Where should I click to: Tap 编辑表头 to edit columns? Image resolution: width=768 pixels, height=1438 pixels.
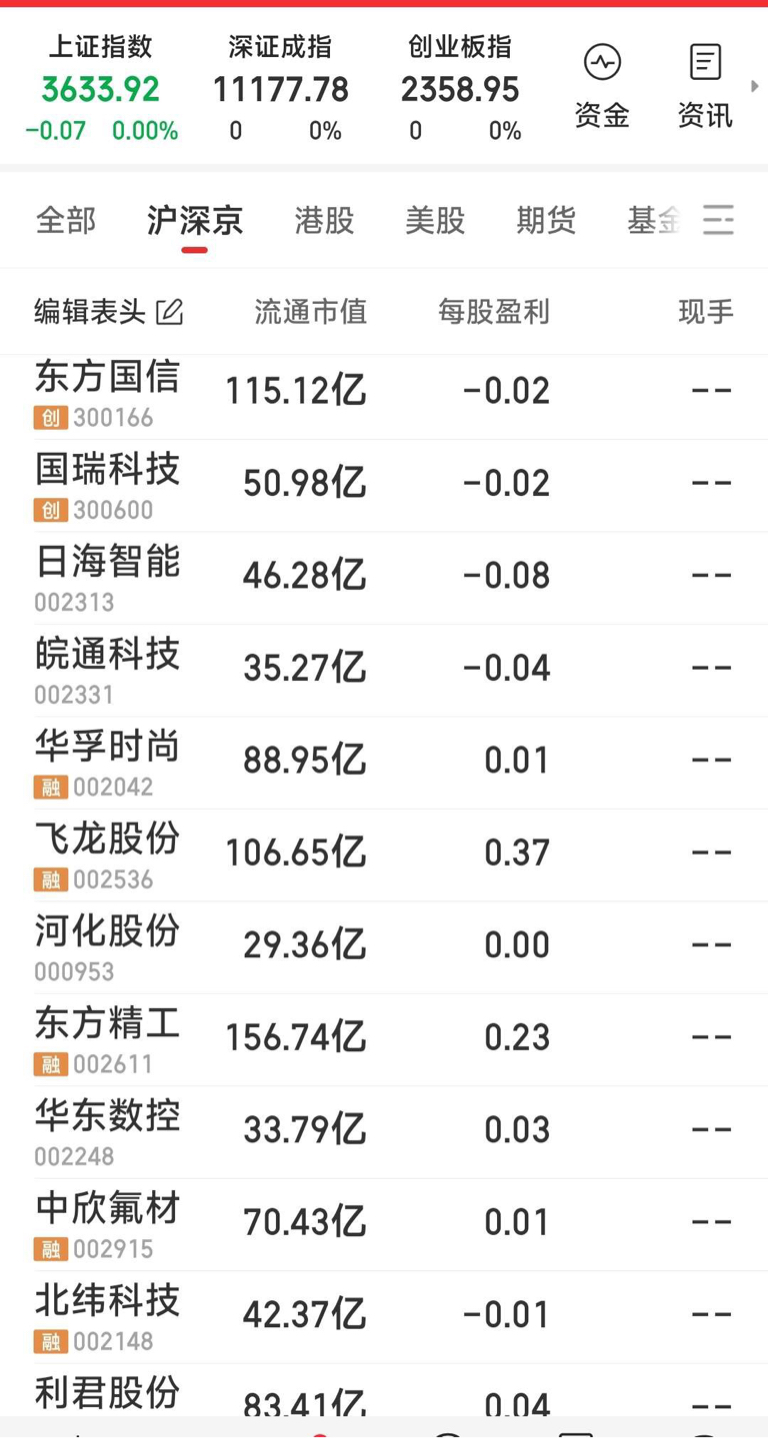(x=109, y=312)
